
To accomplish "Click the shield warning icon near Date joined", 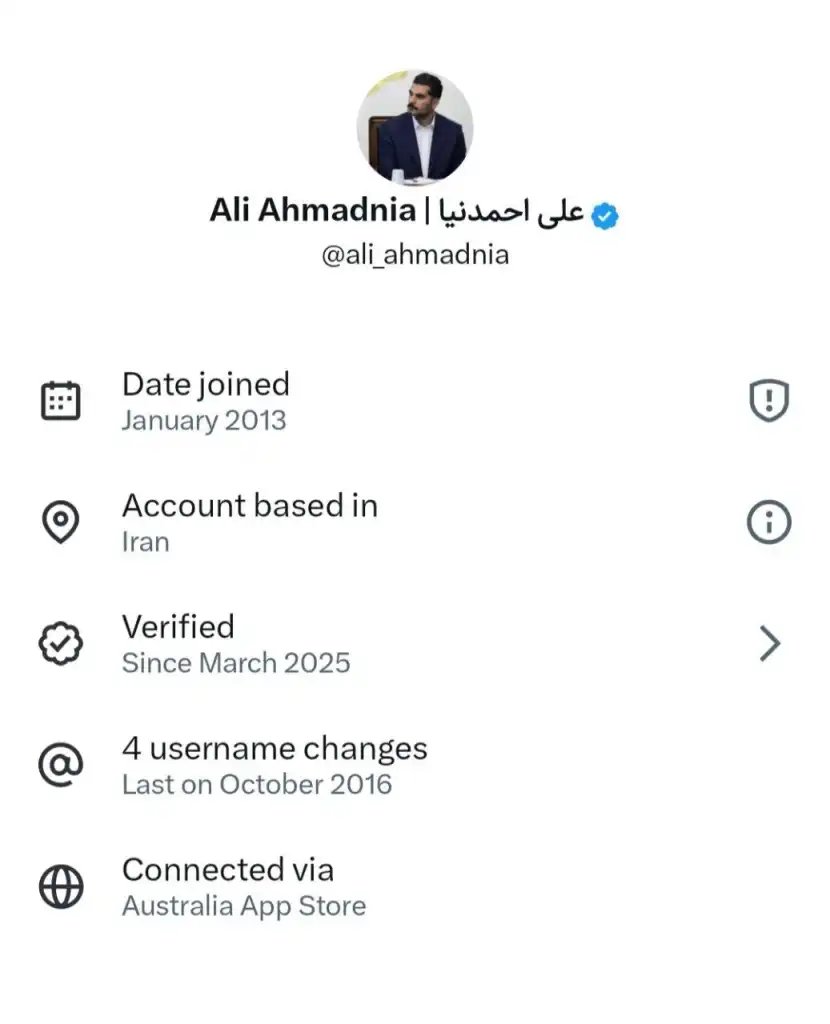I will tap(768, 399).
